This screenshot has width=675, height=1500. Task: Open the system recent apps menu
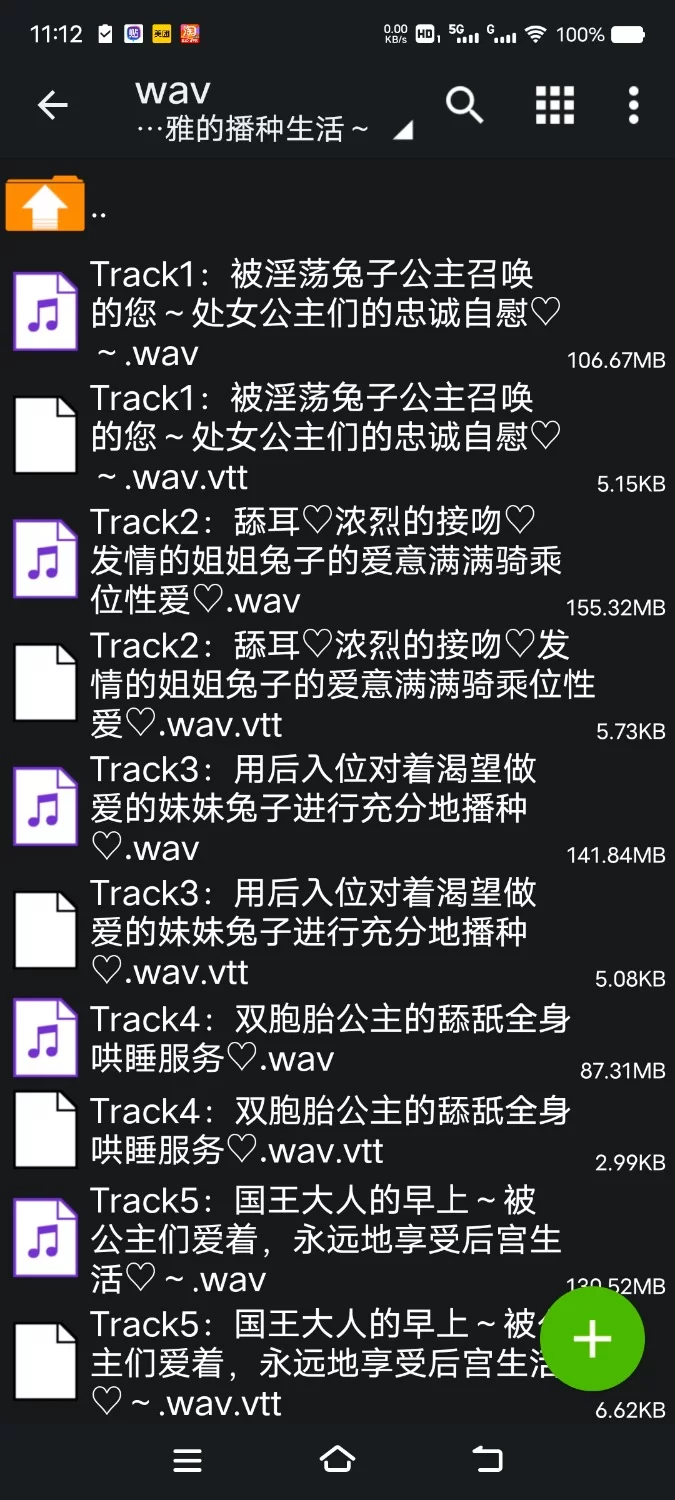[187, 1460]
